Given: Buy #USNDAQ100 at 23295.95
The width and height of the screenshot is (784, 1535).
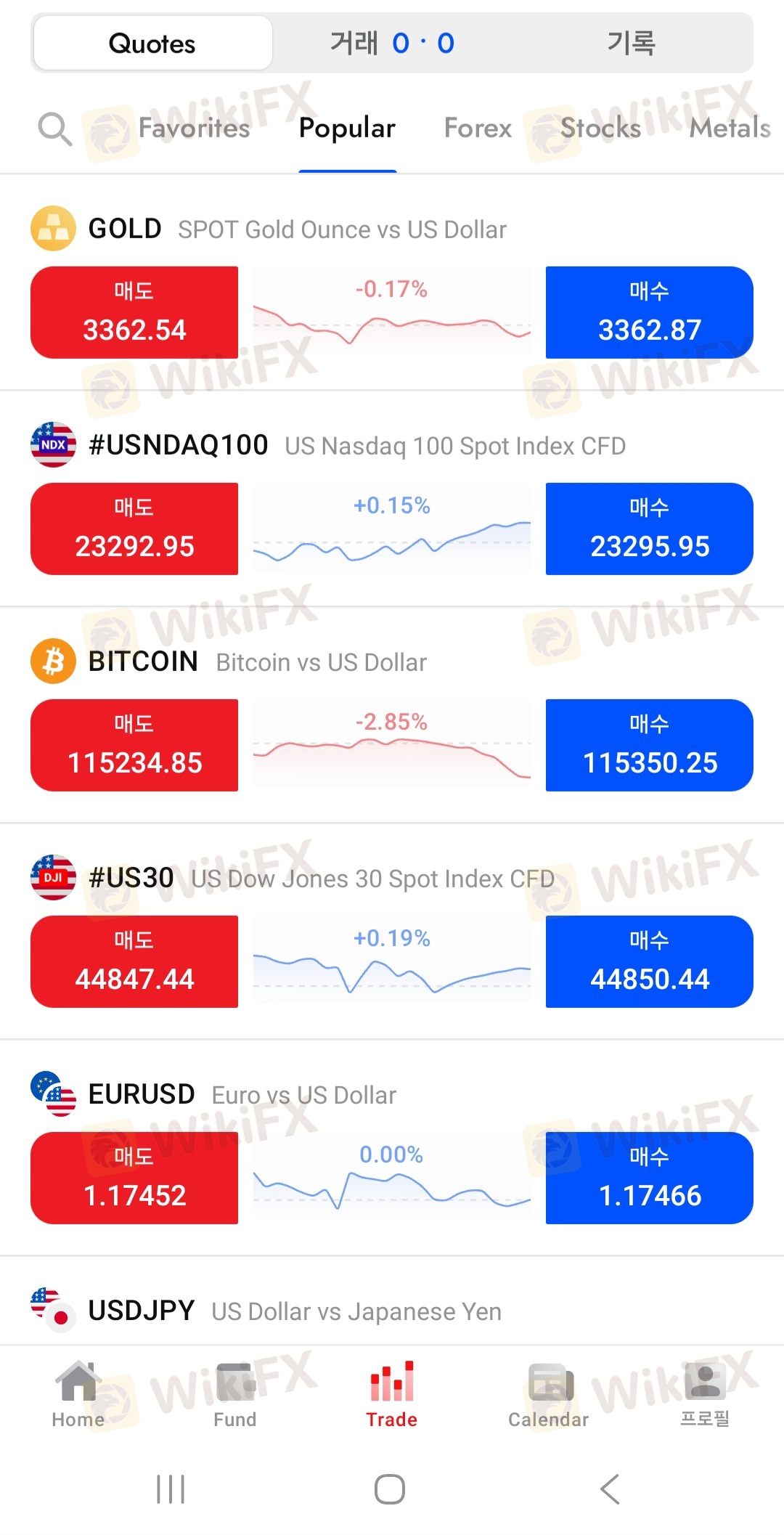Looking at the screenshot, I should 650,529.
